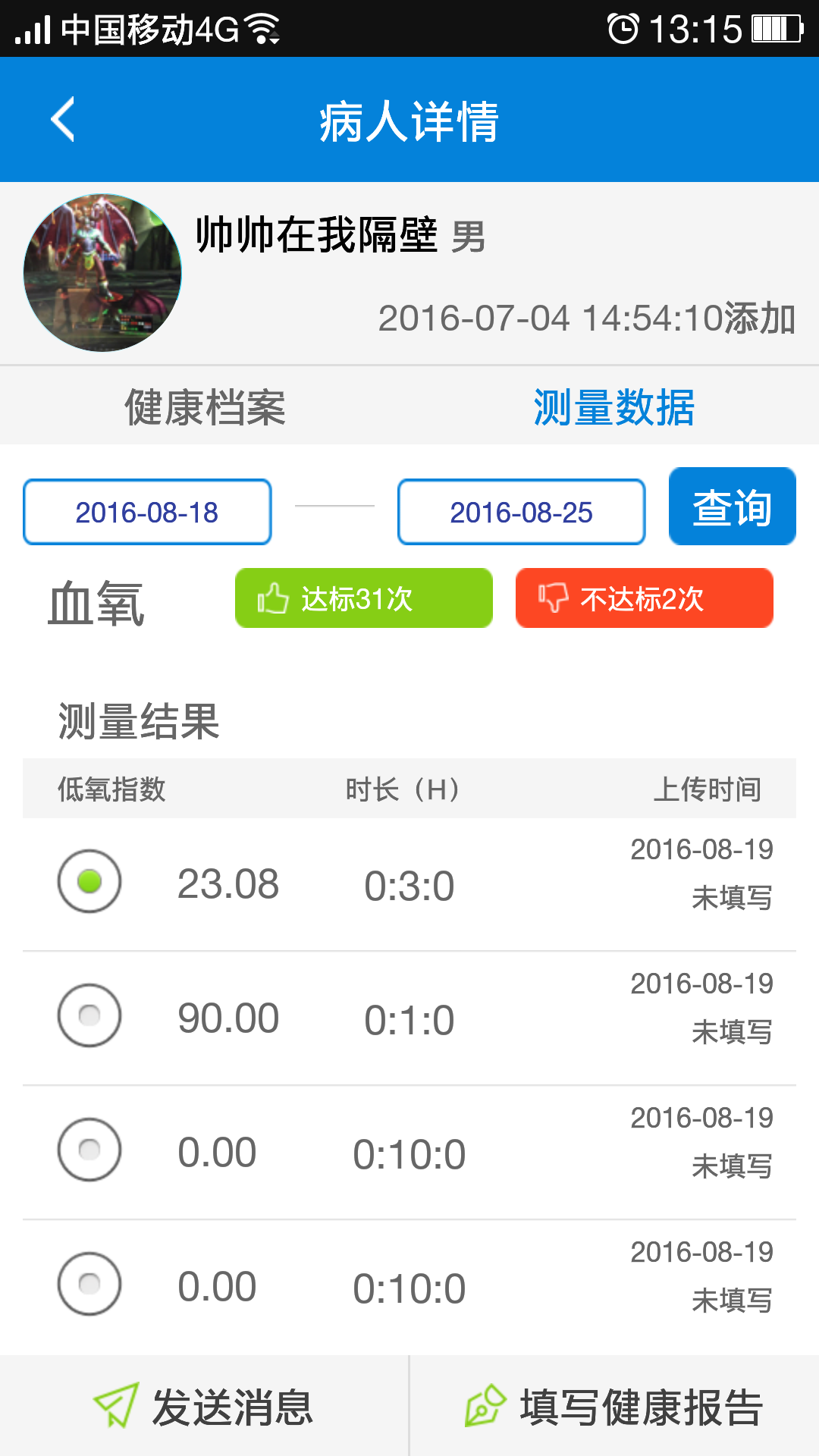Switch to the 健康档案 tab

205,407
